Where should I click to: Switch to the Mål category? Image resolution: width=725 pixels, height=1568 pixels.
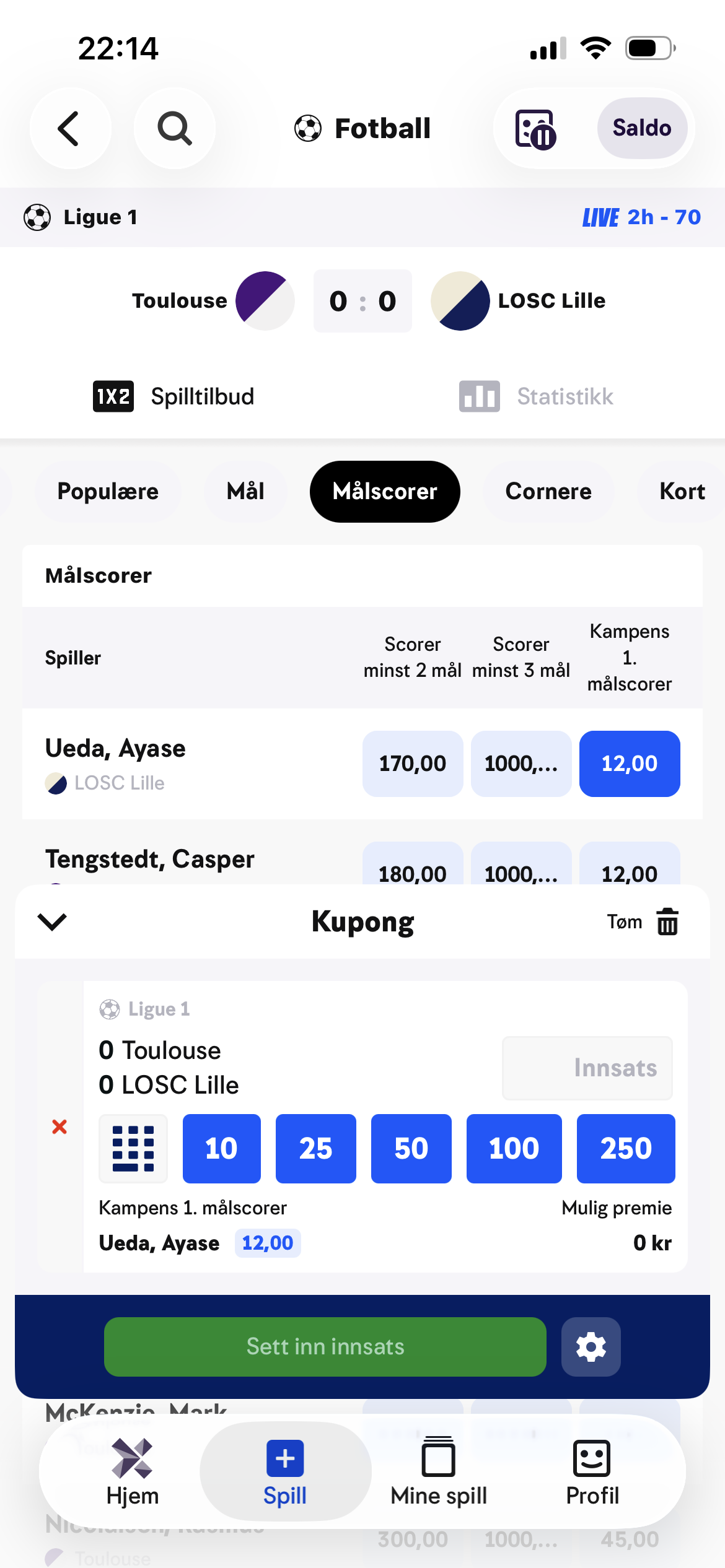coord(245,492)
